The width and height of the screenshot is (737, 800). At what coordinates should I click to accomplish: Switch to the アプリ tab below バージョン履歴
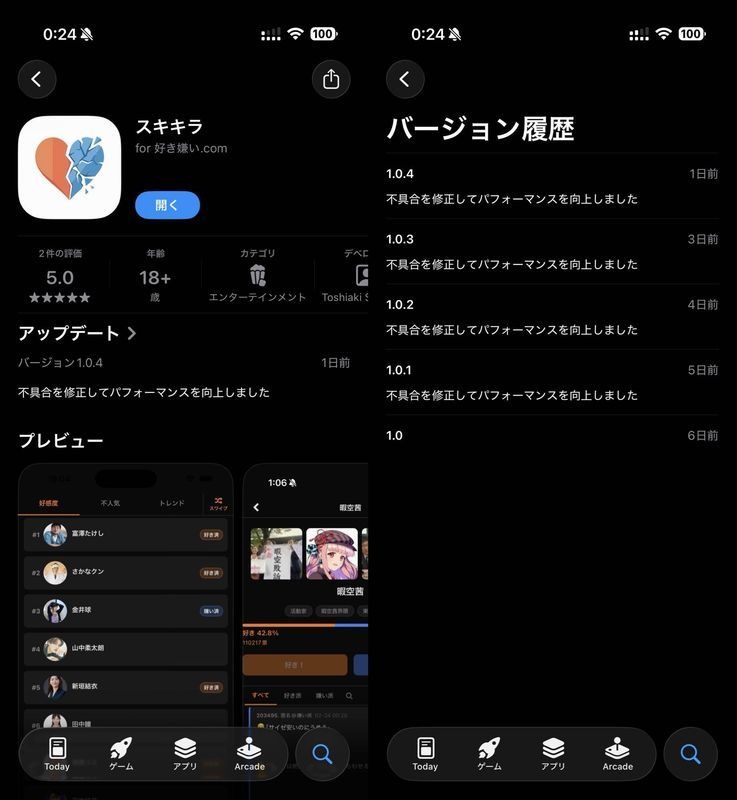pos(553,754)
